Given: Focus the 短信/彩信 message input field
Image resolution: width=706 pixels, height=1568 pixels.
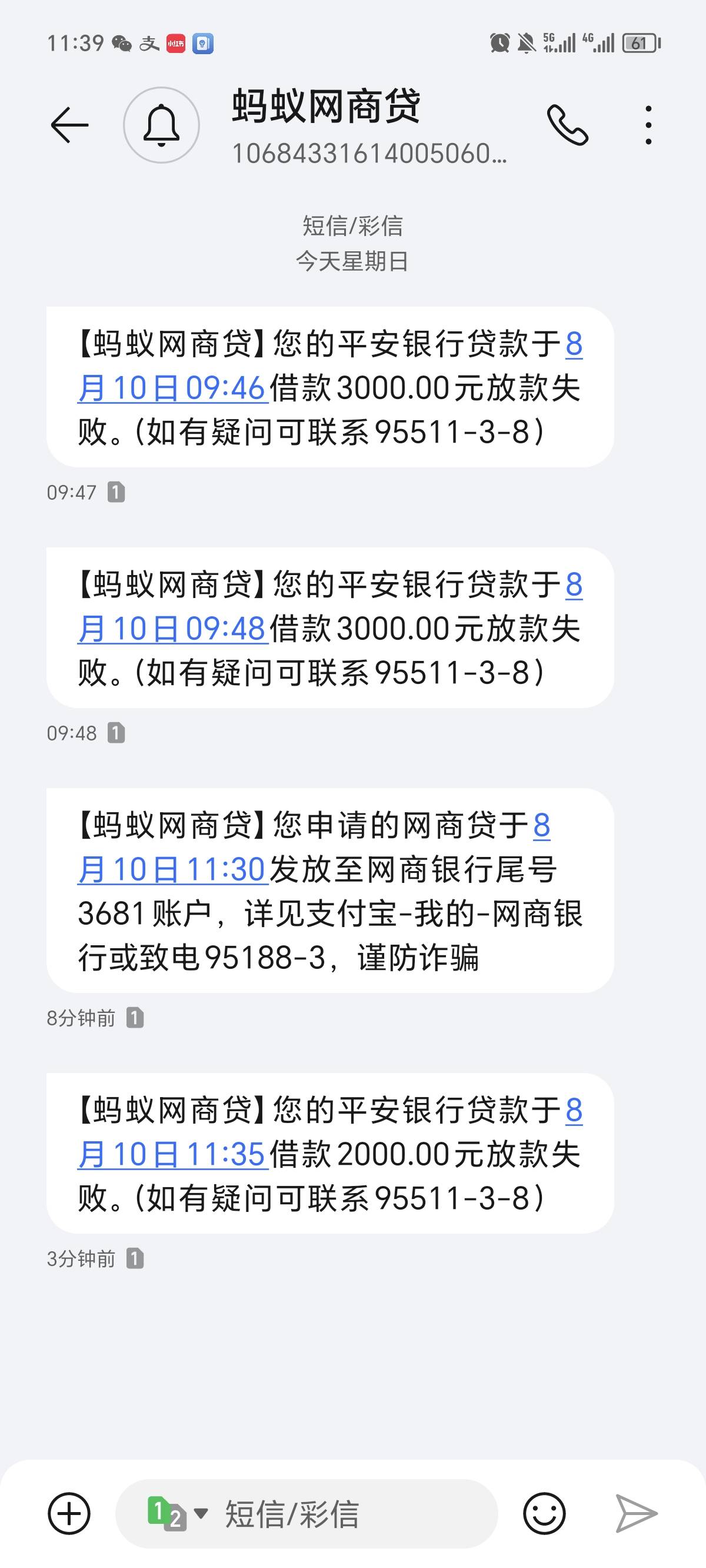Looking at the screenshot, I should (x=306, y=1513).
